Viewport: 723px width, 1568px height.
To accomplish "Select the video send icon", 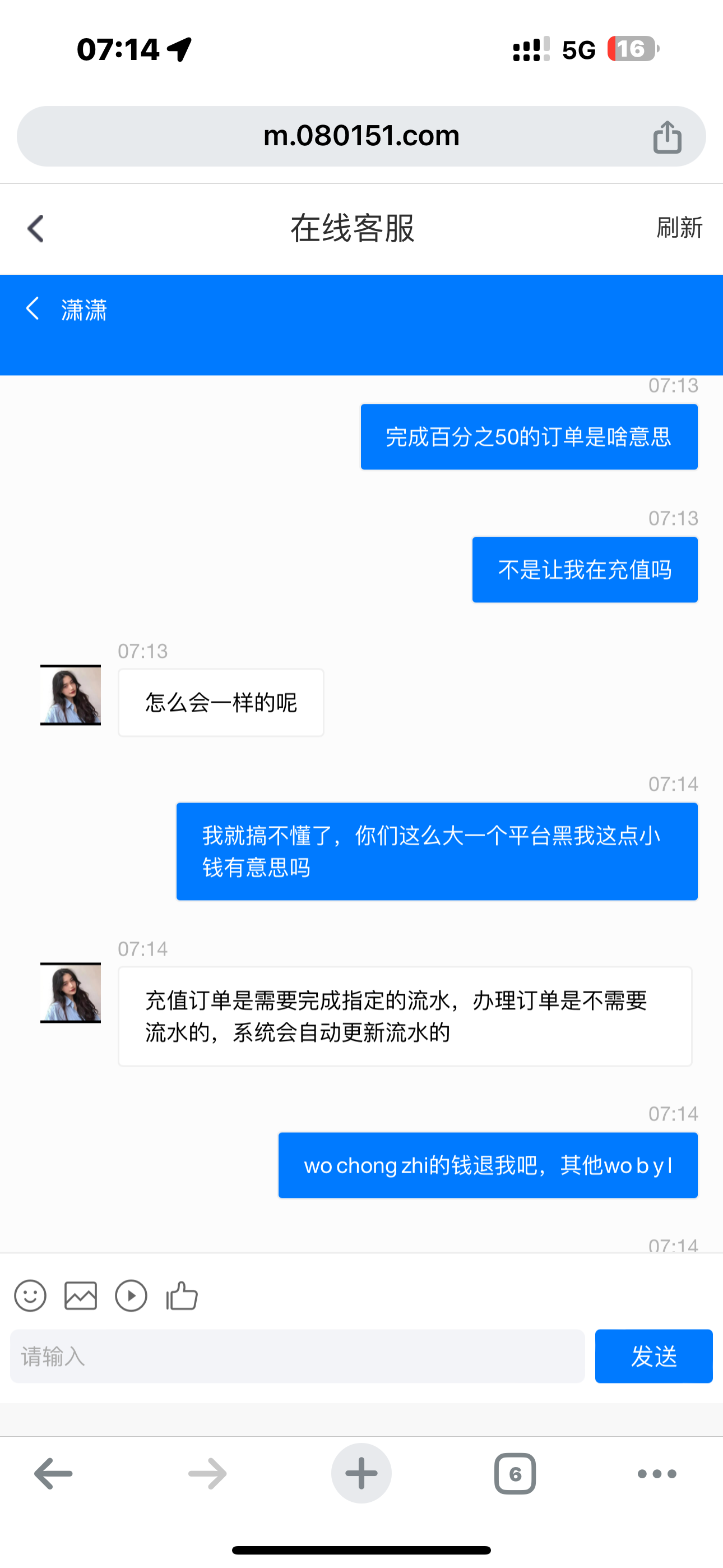I will click(x=130, y=1296).
